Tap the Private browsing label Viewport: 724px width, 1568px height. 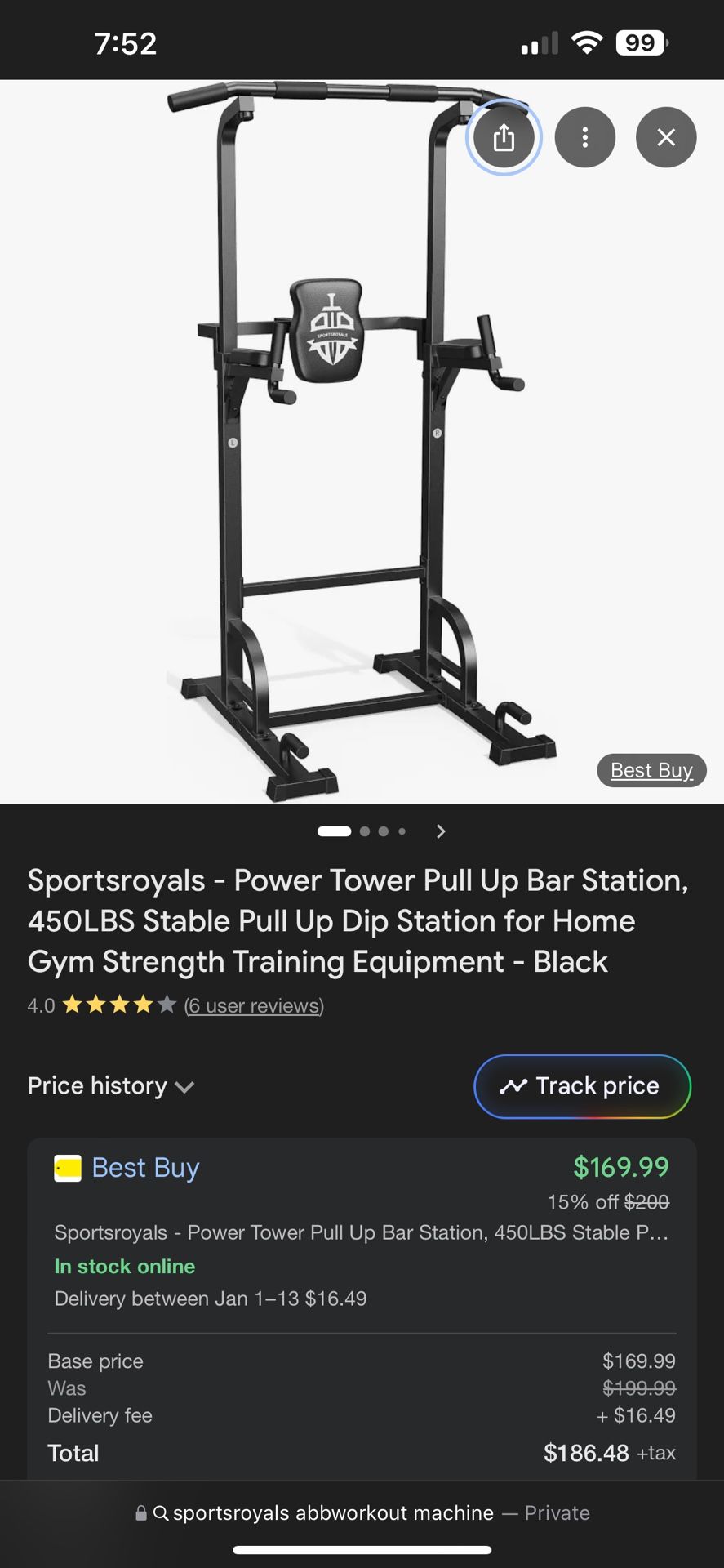pyautogui.click(x=556, y=1512)
